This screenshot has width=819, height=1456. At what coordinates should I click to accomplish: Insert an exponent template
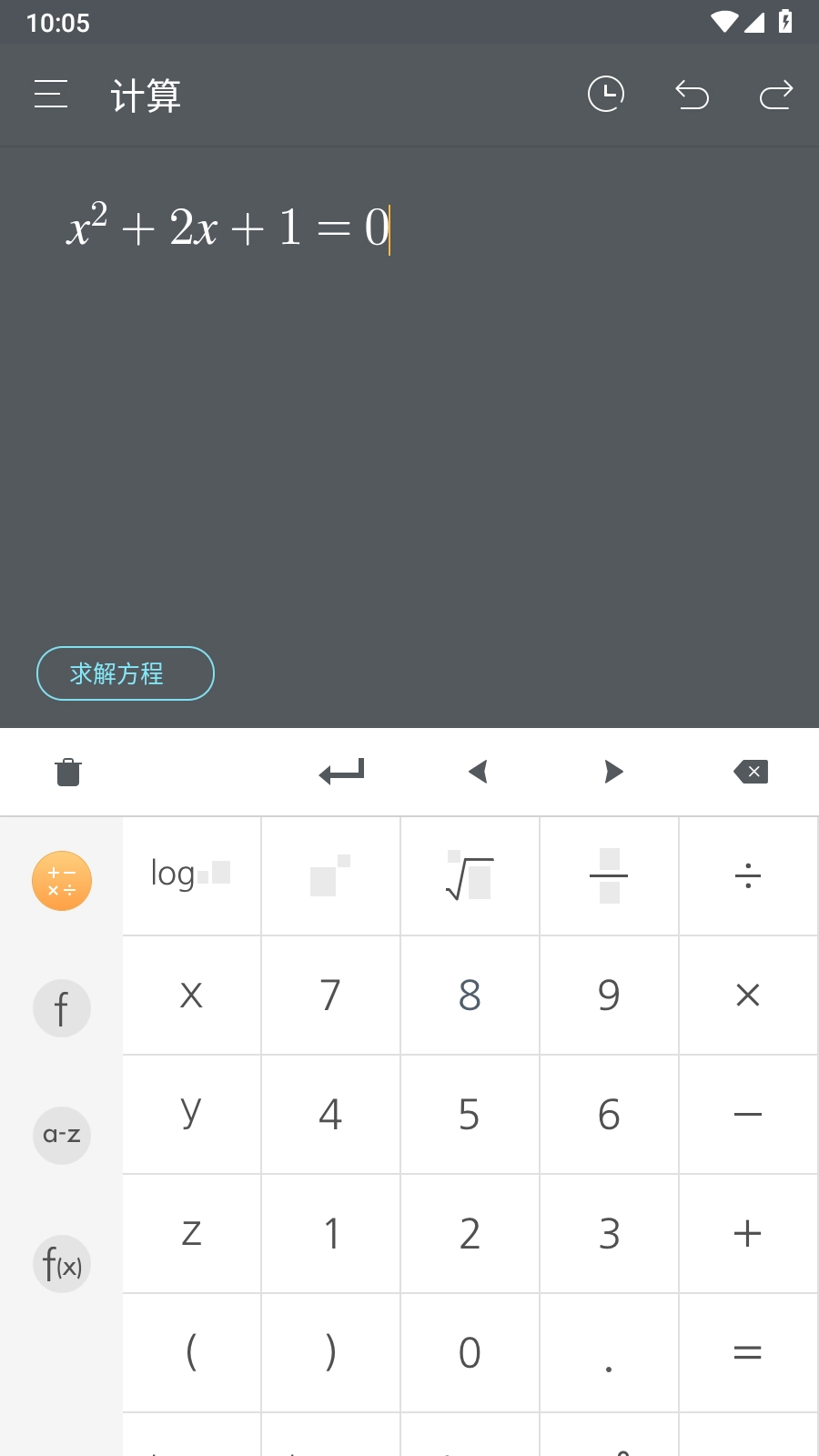[330, 875]
